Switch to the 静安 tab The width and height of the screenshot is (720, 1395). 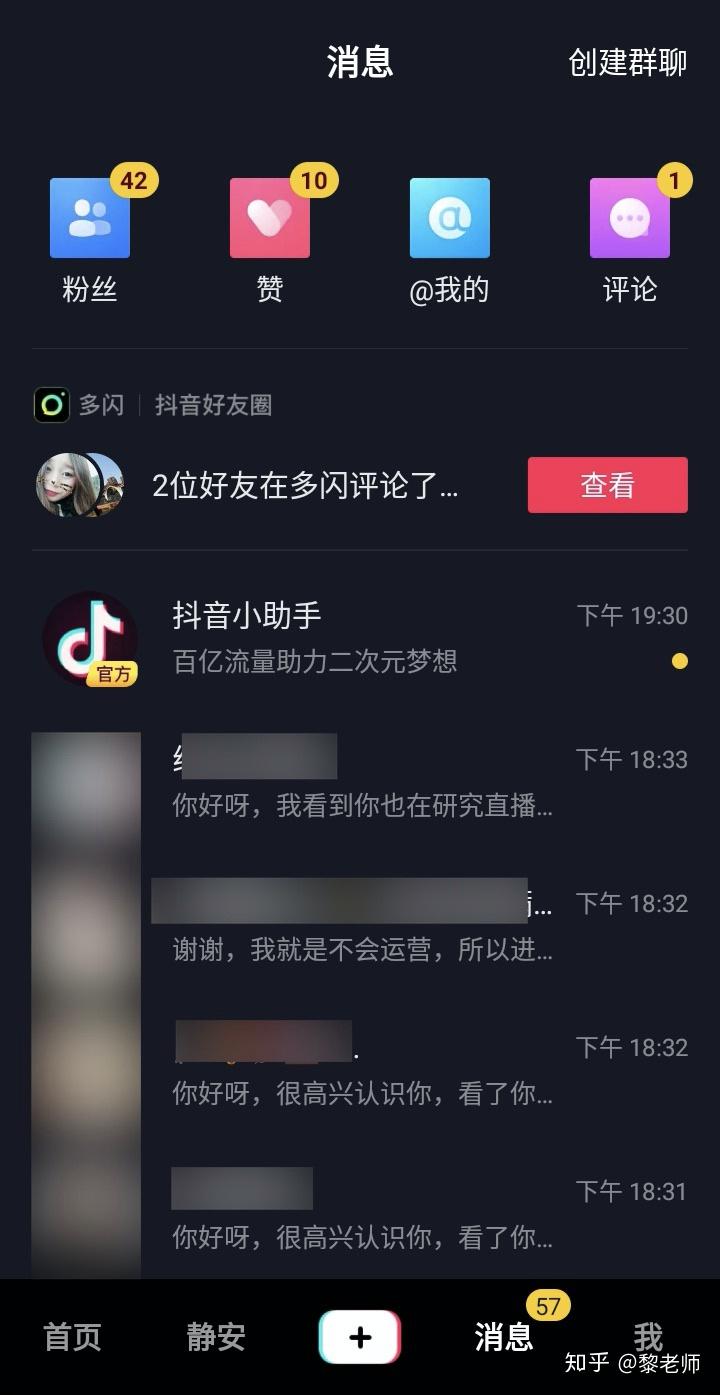click(214, 1335)
